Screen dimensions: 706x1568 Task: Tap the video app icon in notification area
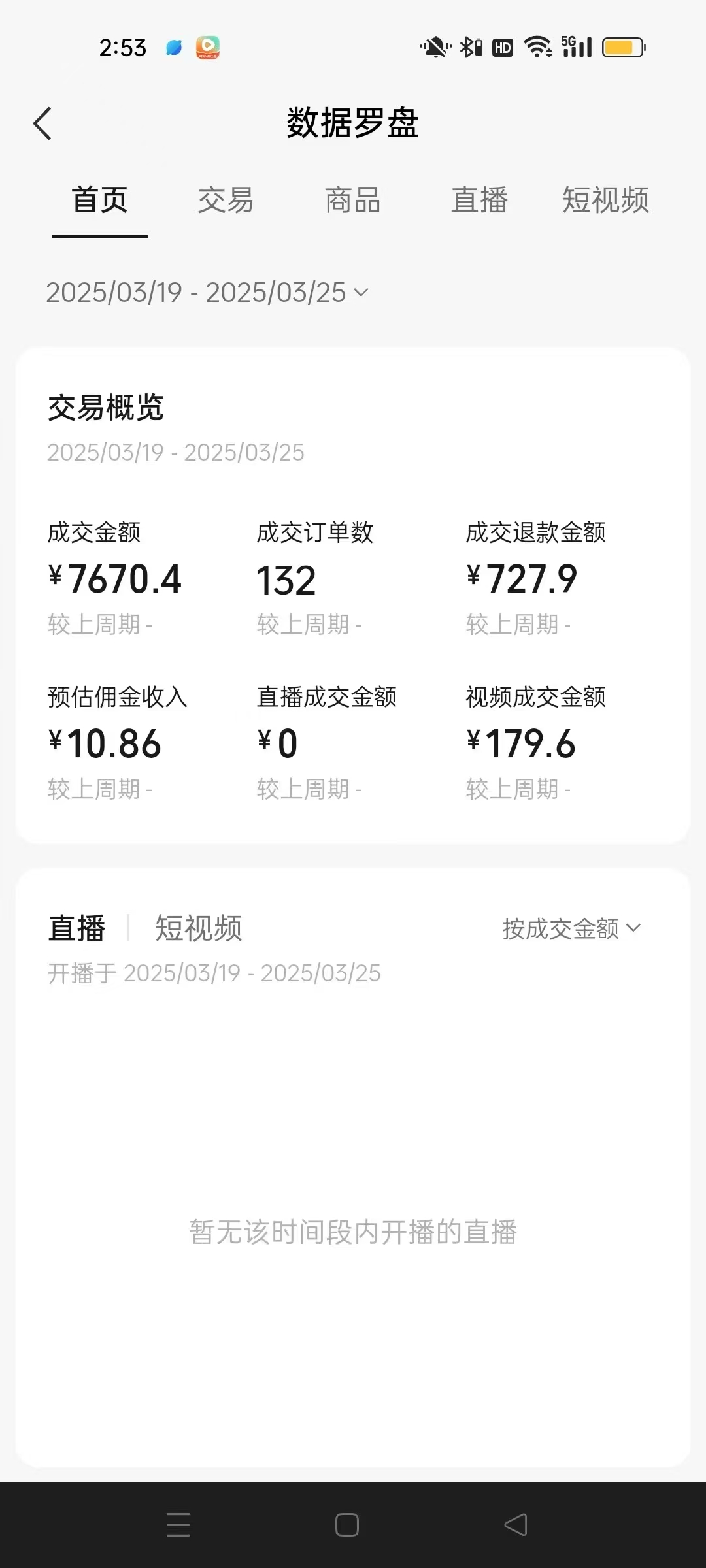click(207, 48)
